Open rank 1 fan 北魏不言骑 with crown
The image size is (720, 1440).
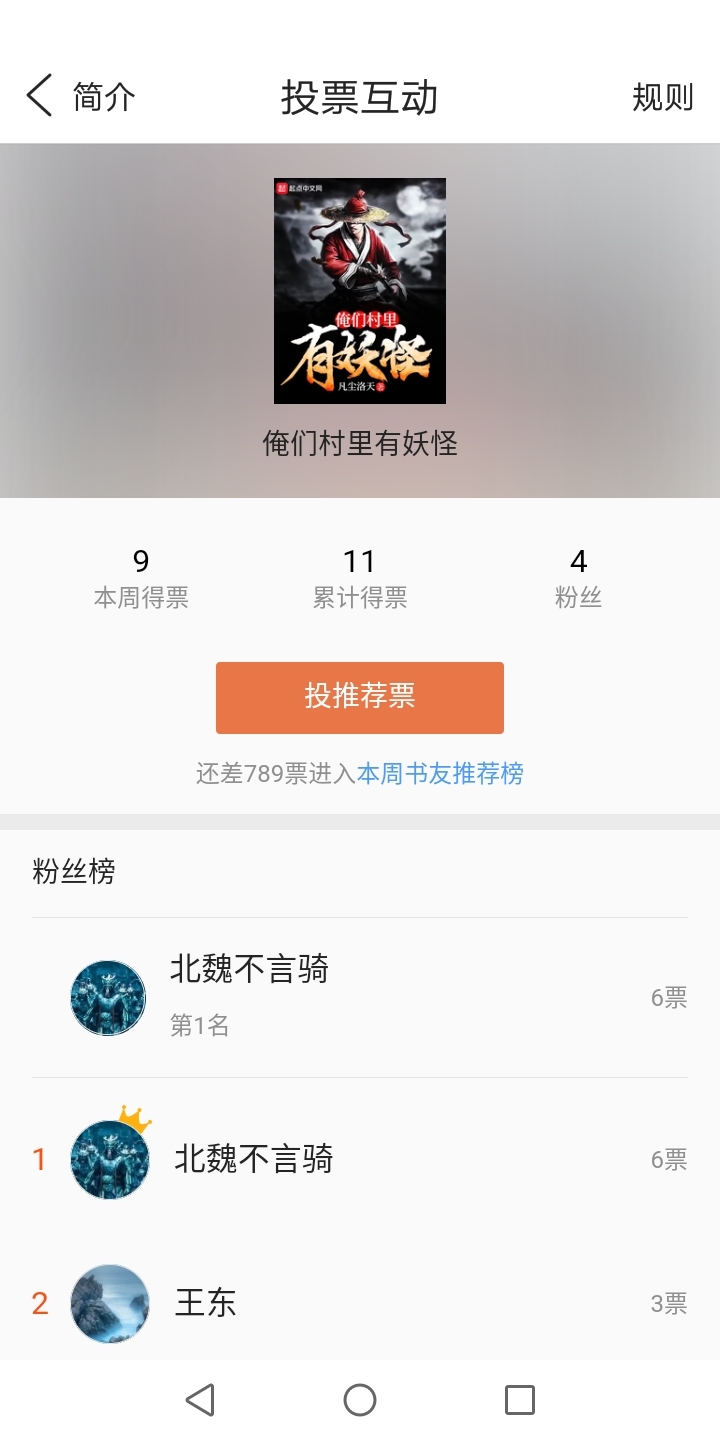point(253,1159)
